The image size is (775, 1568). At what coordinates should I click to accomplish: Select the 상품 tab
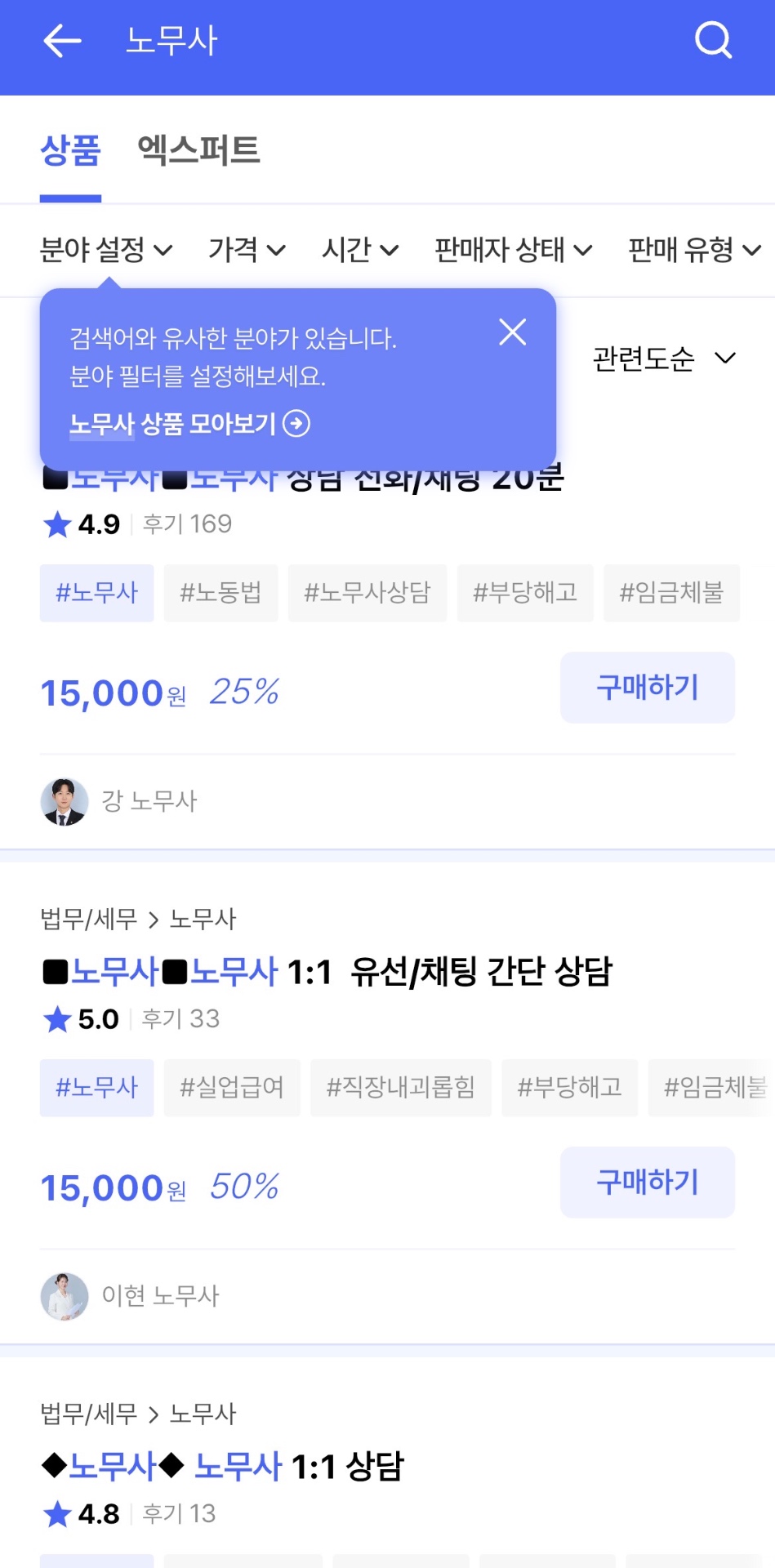70,150
